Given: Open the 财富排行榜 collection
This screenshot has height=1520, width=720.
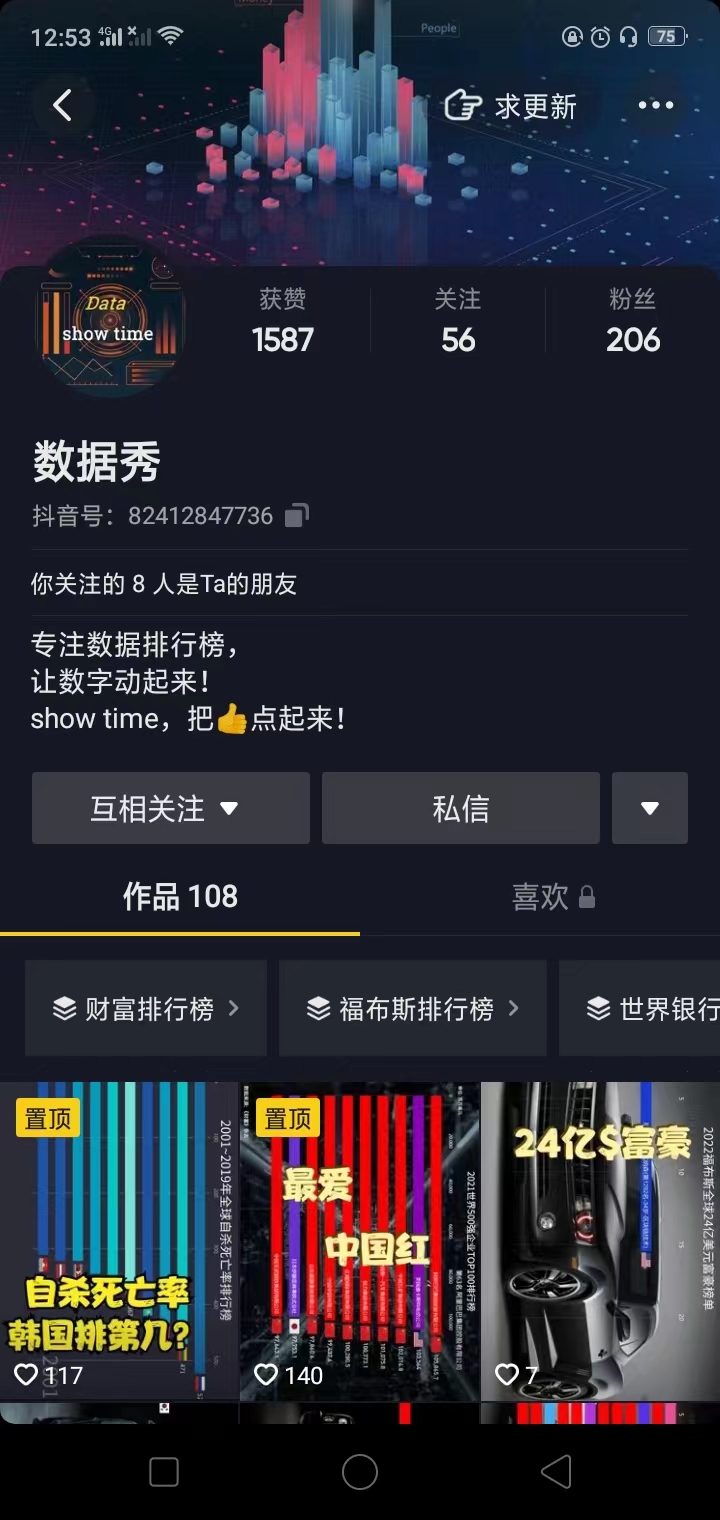Looking at the screenshot, I should 146,1009.
